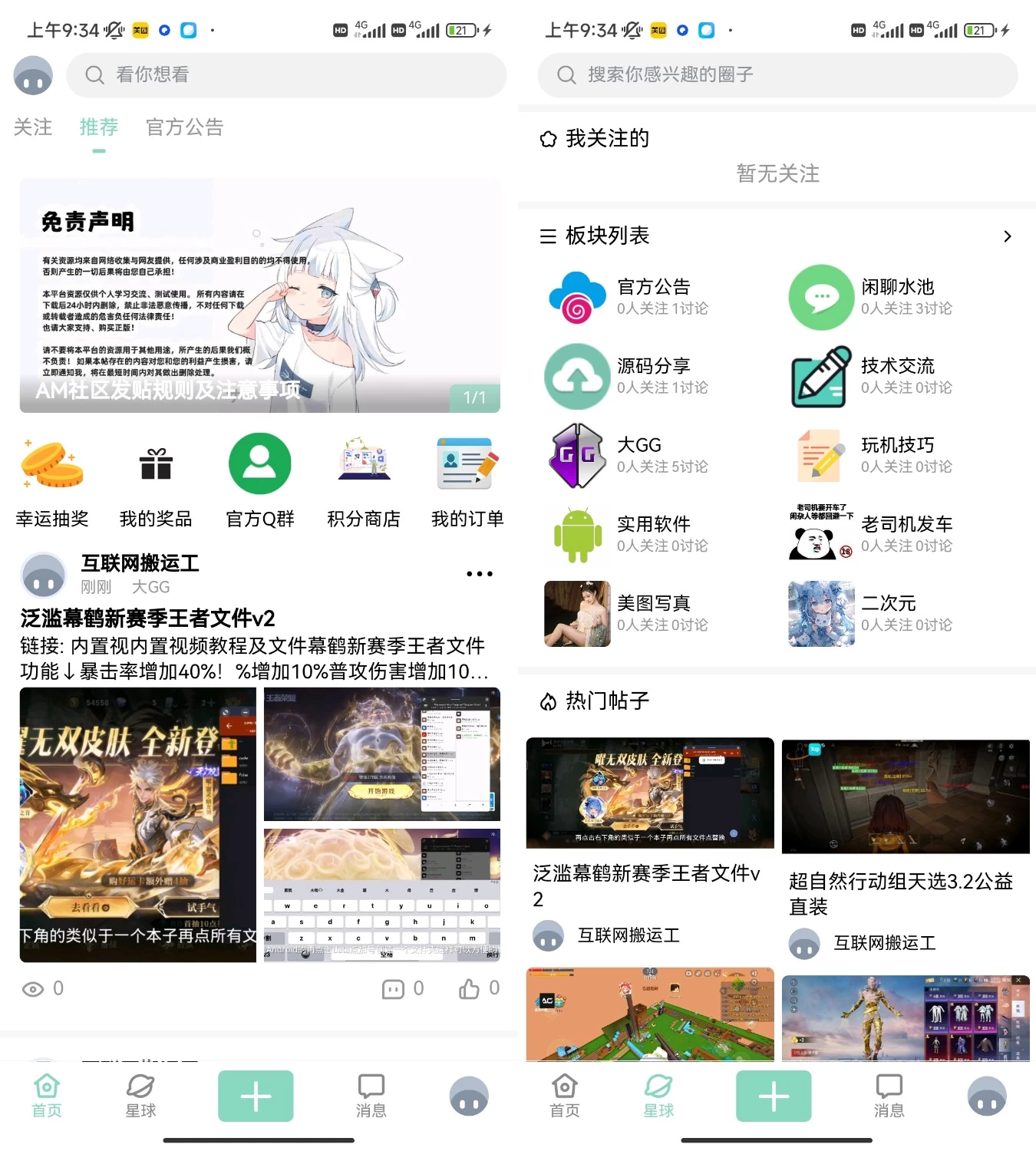Image resolution: width=1036 pixels, height=1151 pixels.
Task: Switch to the 官方公告 tab
Action: pos(183,128)
